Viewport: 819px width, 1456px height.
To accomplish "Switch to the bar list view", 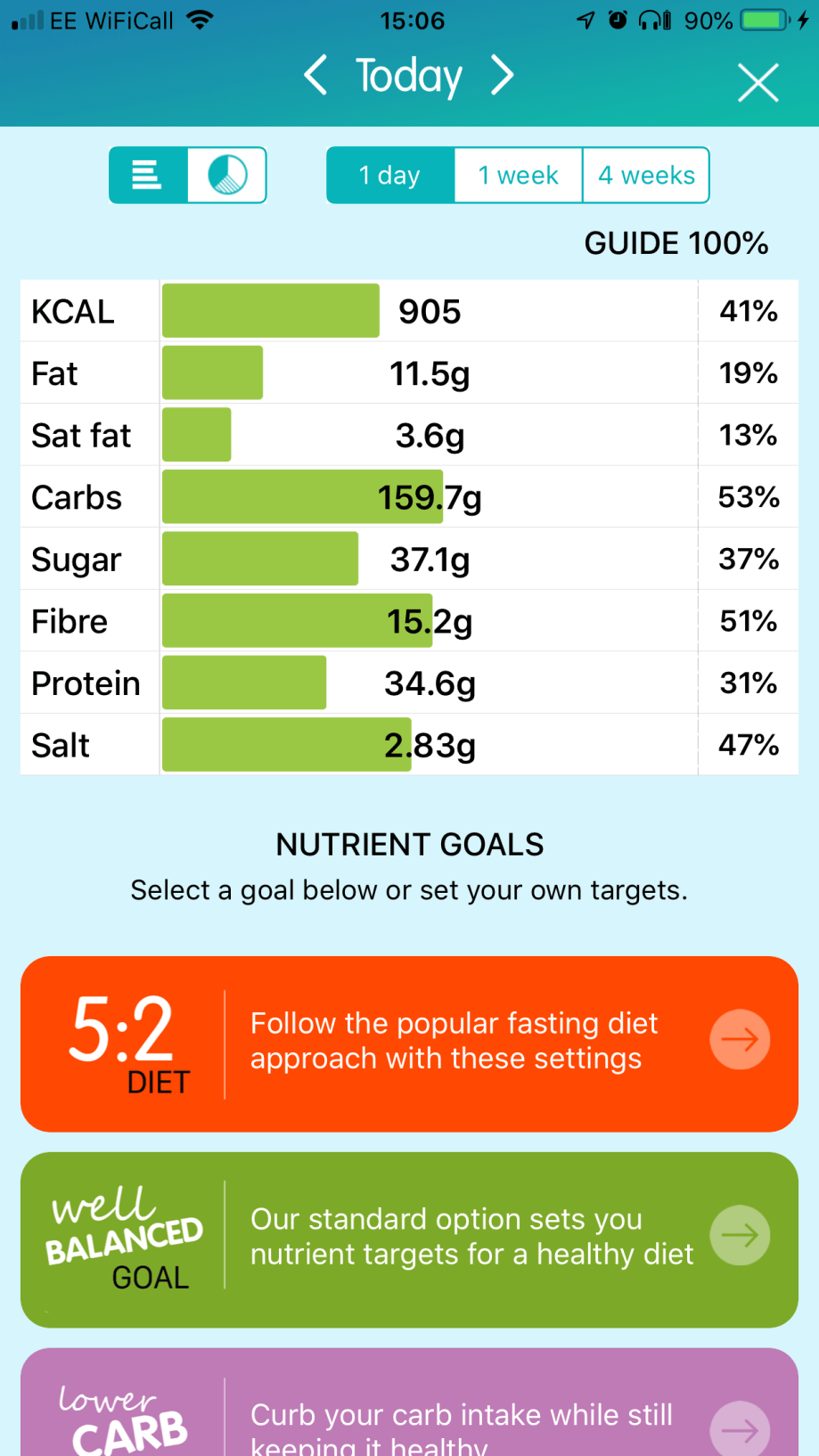I will [148, 176].
